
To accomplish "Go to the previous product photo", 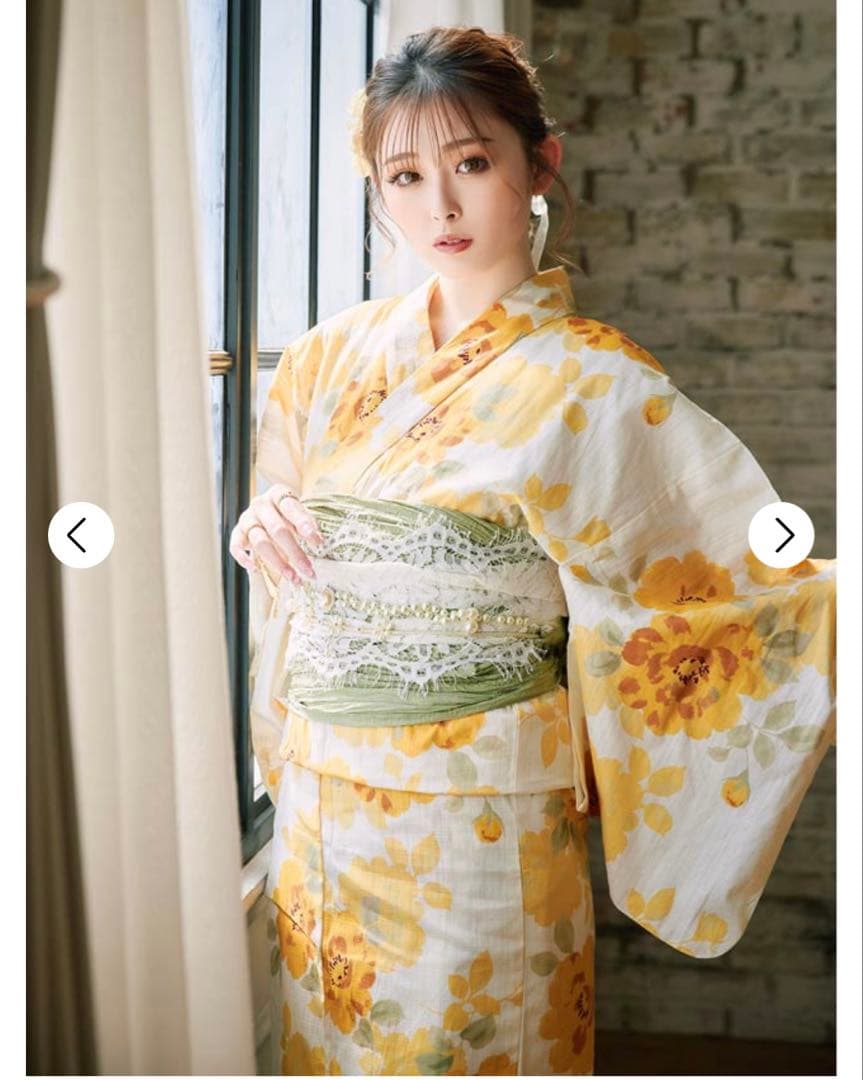I will pos(81,535).
